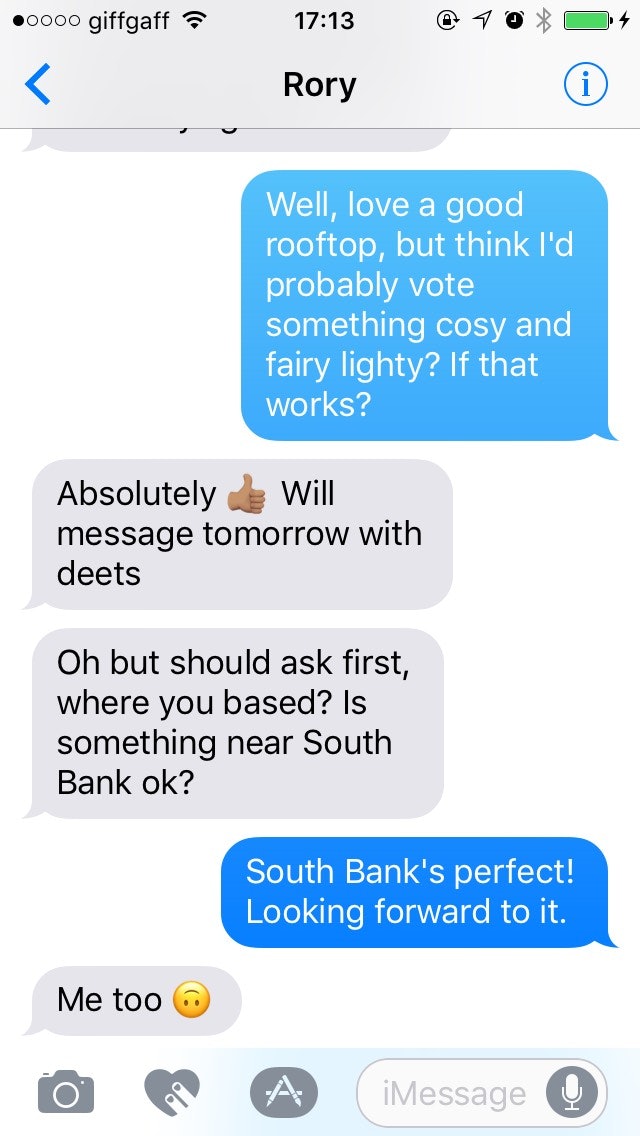Record an audio message with microphone

click(572, 1092)
